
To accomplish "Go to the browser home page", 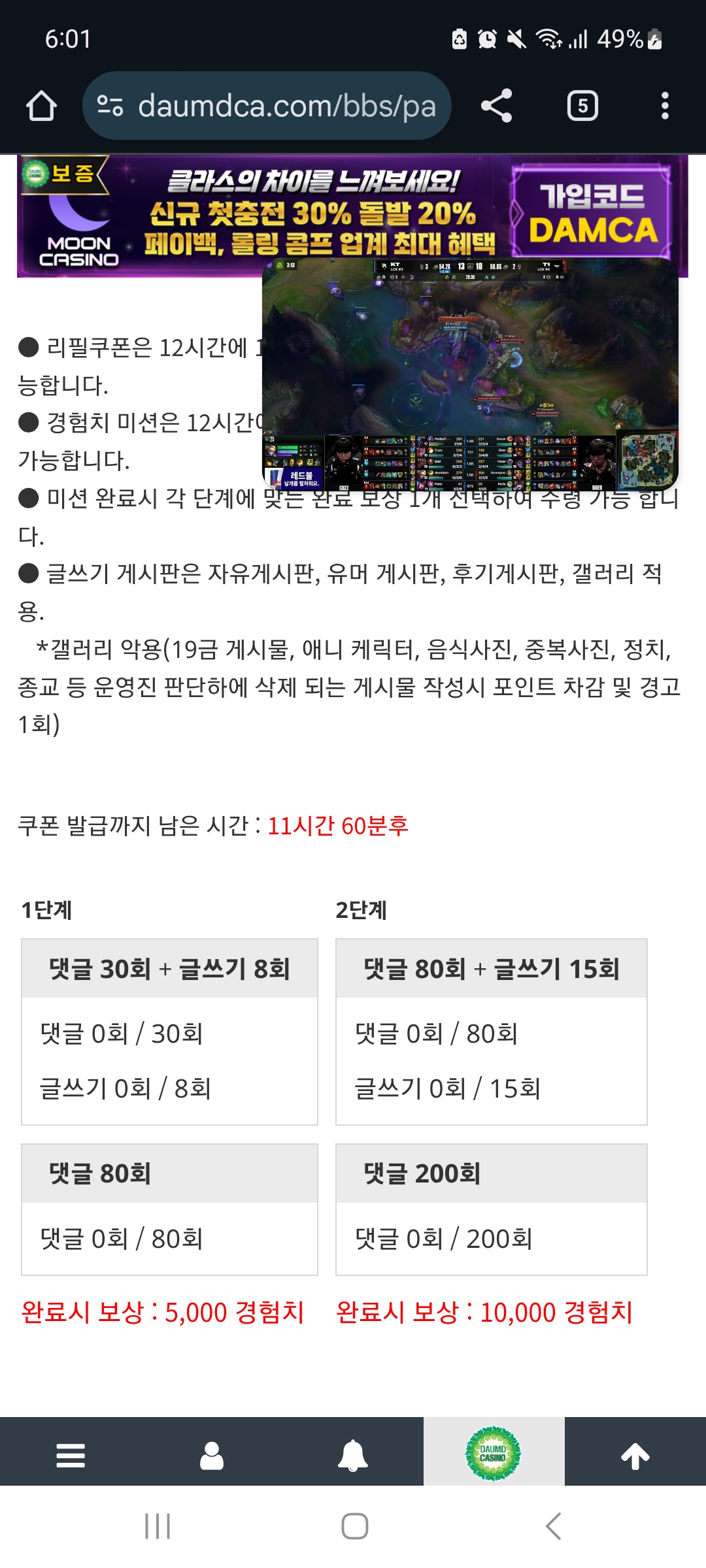I will point(41,106).
